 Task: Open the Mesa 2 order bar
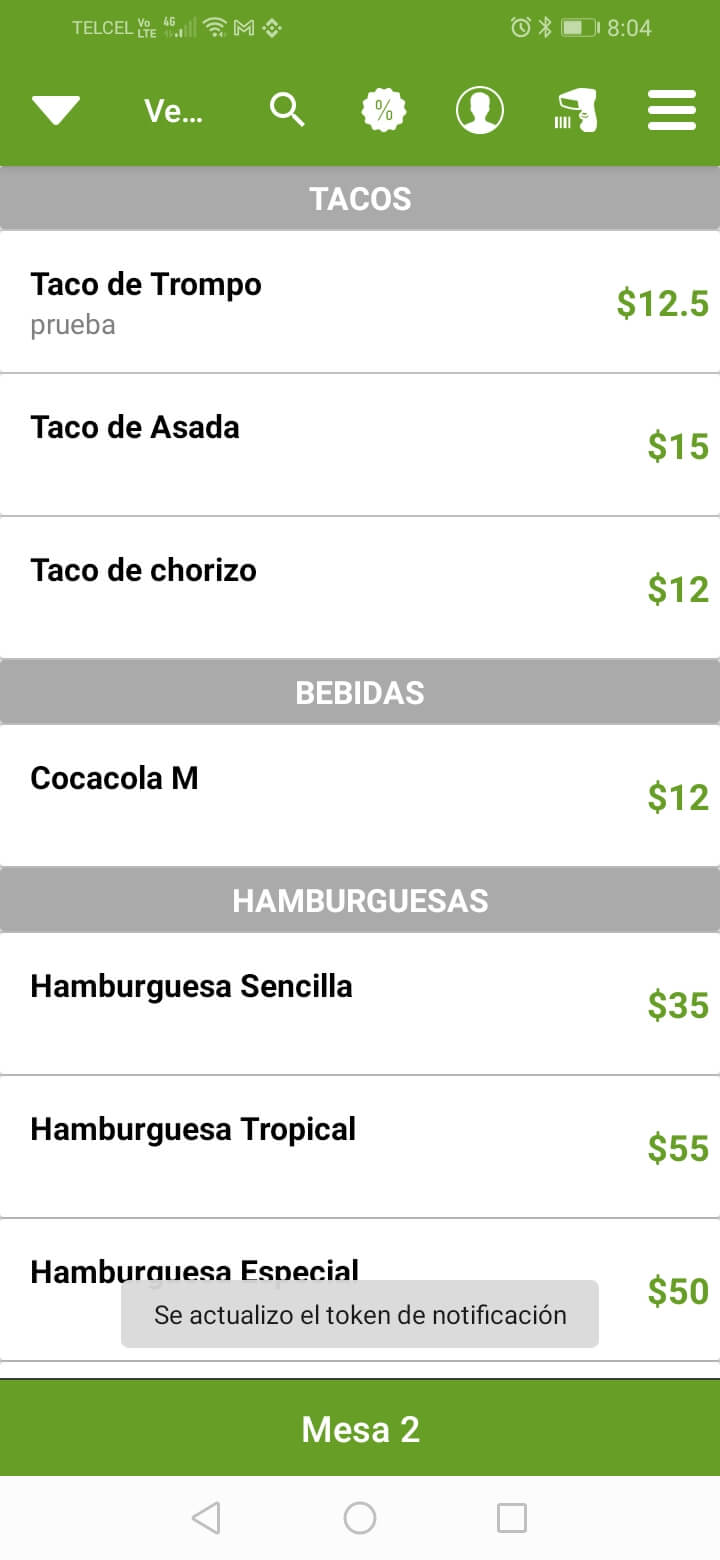point(360,1429)
